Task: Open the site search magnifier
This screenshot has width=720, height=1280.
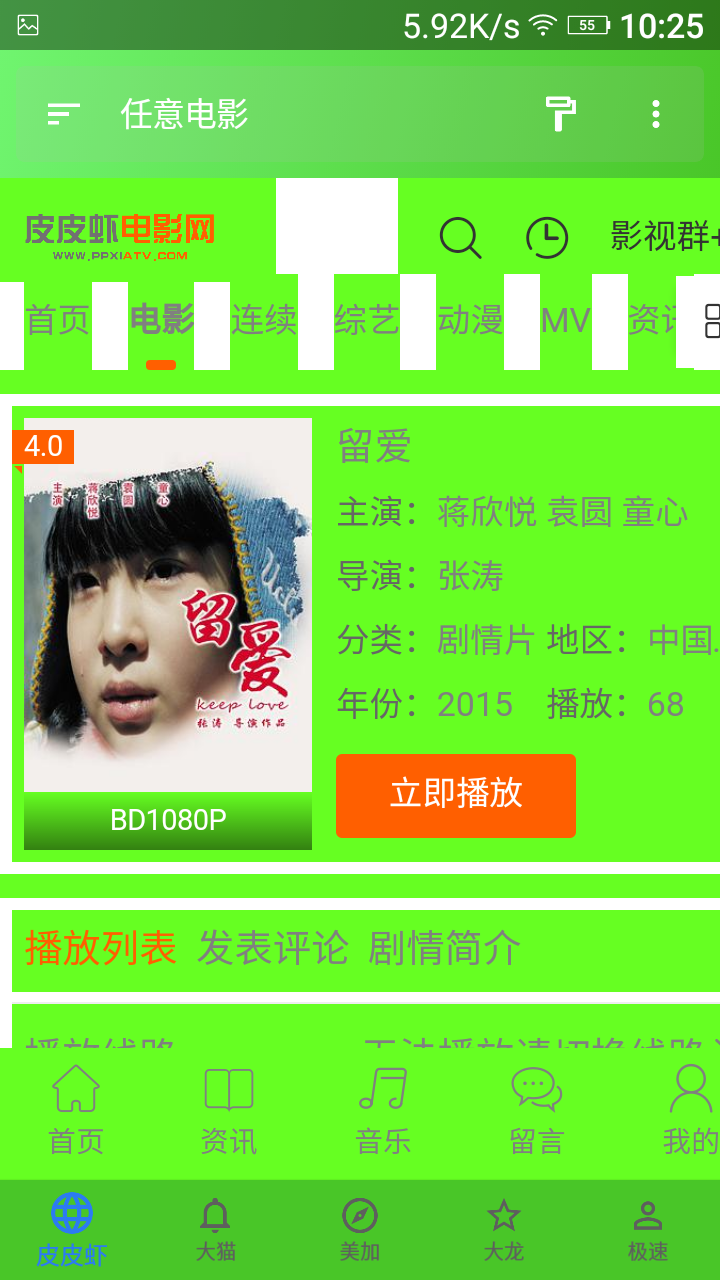Action: click(x=460, y=238)
